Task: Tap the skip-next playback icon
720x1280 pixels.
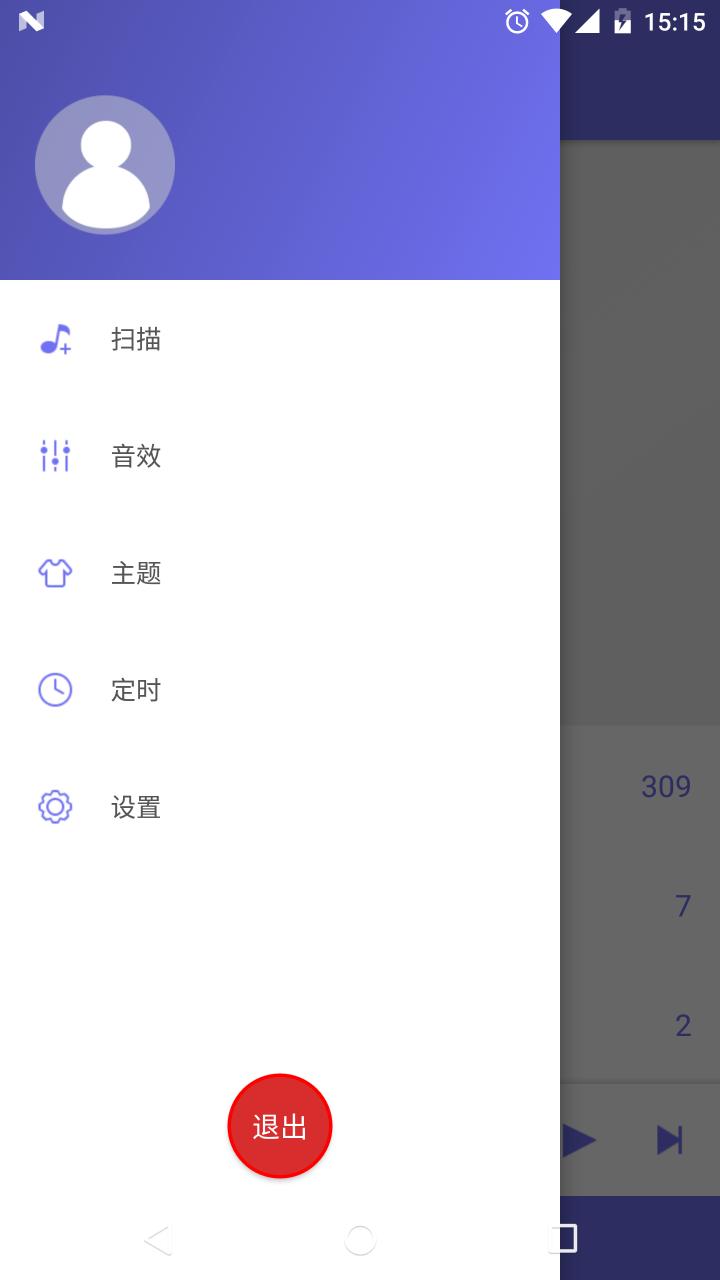Action: (668, 1139)
